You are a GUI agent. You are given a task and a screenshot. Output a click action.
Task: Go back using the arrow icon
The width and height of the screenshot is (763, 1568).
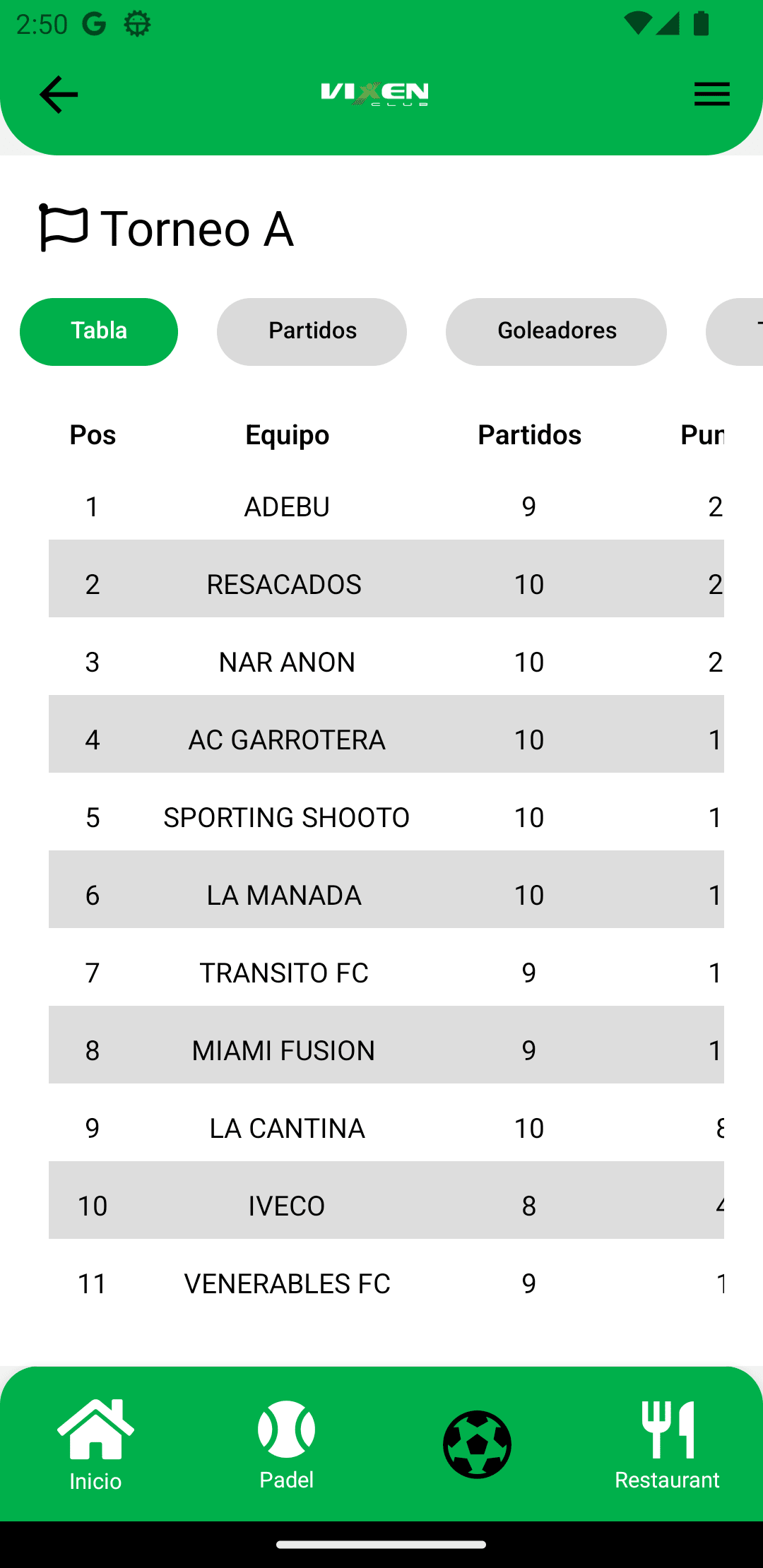point(59,95)
